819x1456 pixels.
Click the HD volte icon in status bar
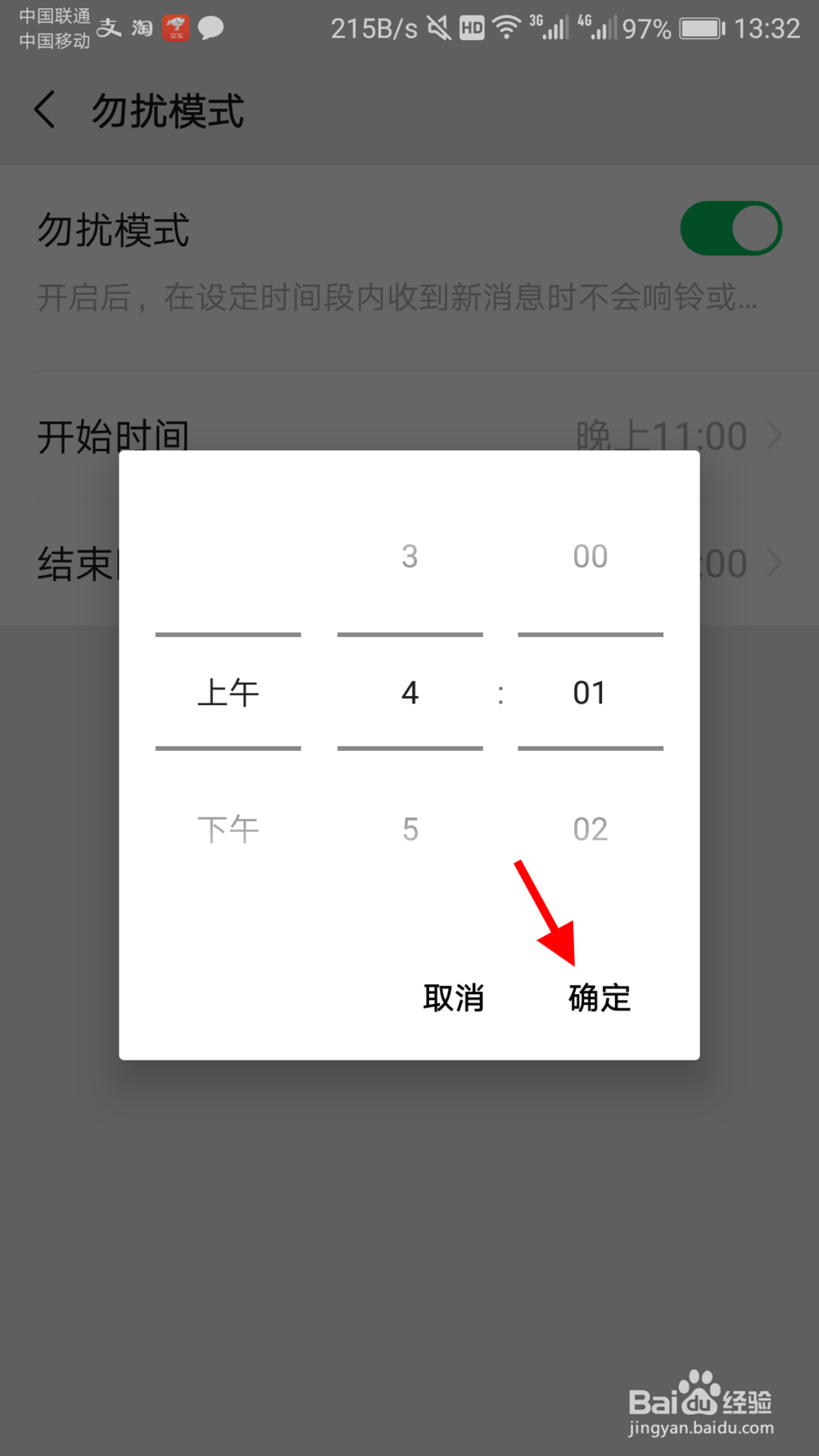point(470,27)
